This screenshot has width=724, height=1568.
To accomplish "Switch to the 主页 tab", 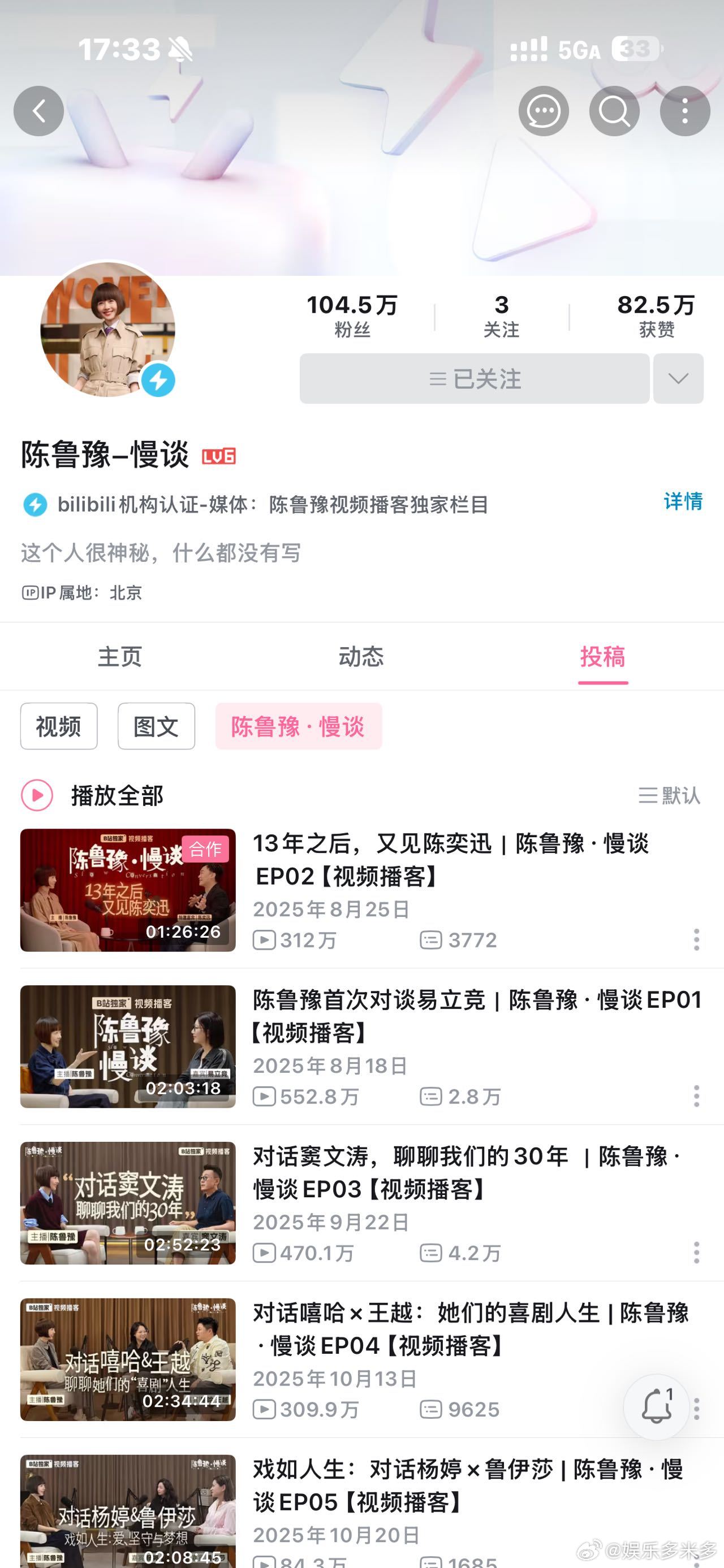I will point(119,656).
